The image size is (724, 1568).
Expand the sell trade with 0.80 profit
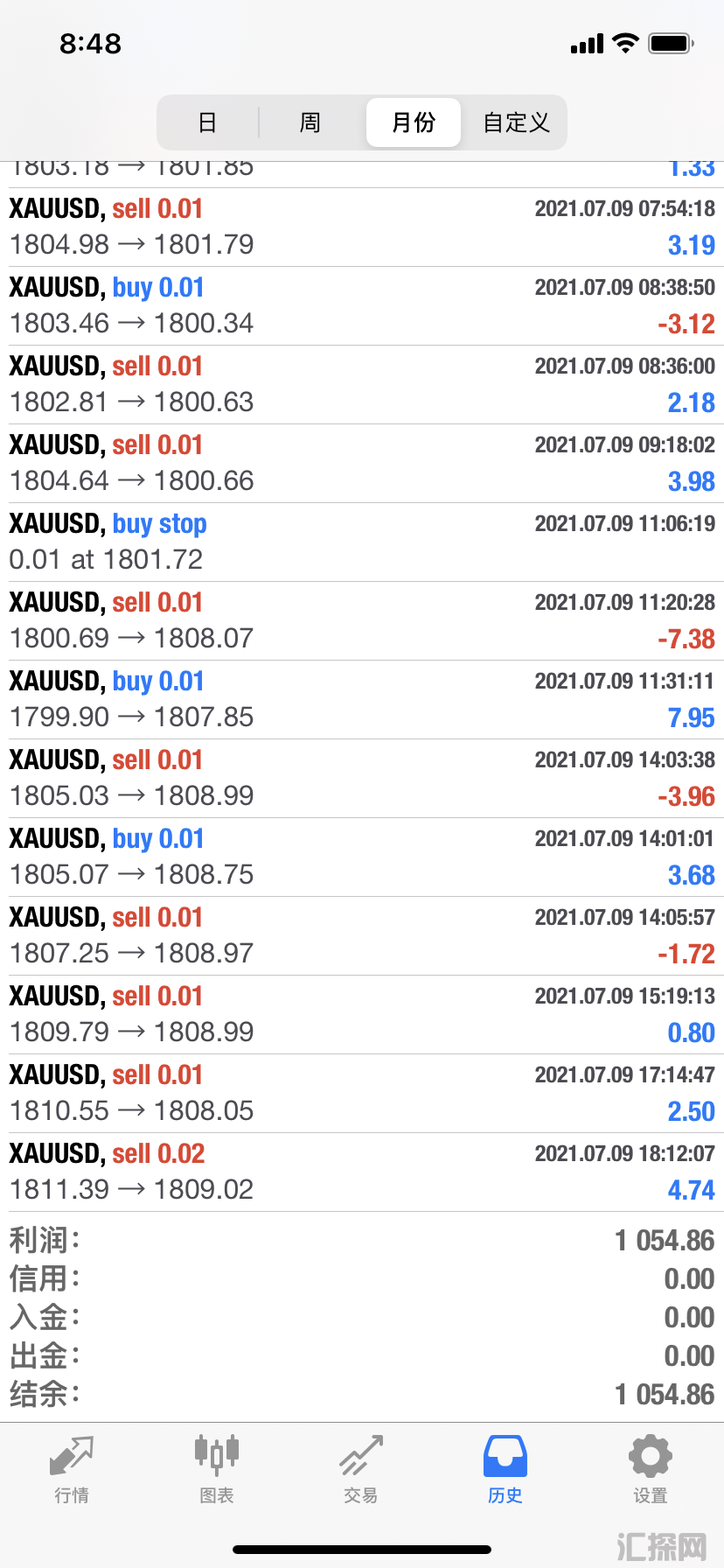[362, 1015]
